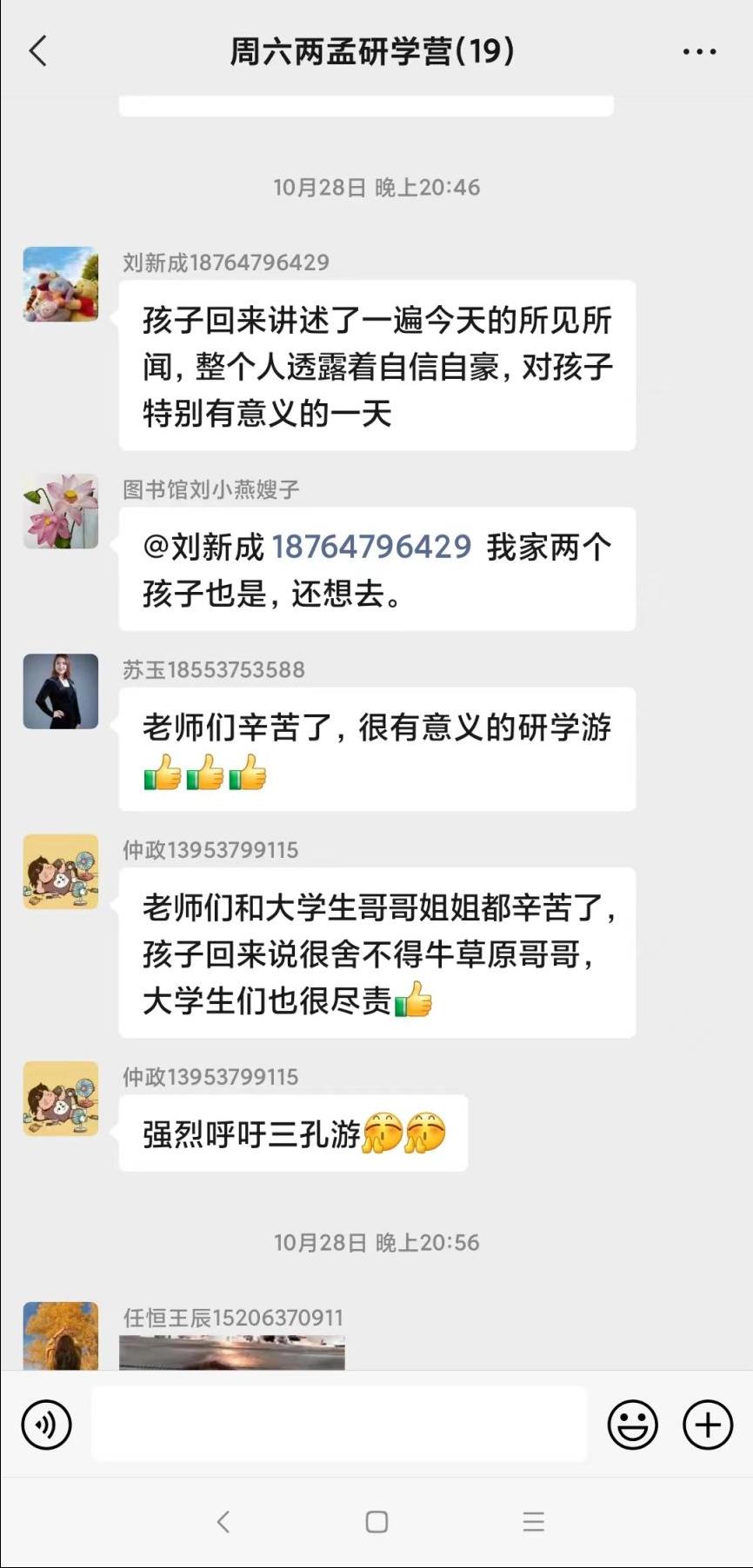Open 苏玉's profile picture

pos(61,691)
